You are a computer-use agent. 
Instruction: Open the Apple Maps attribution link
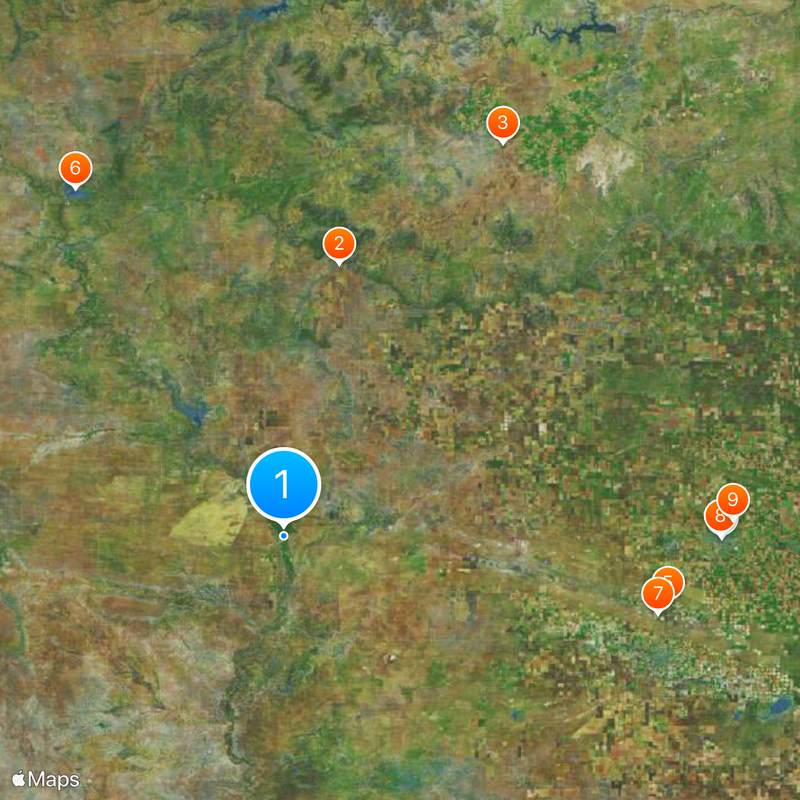[46, 779]
